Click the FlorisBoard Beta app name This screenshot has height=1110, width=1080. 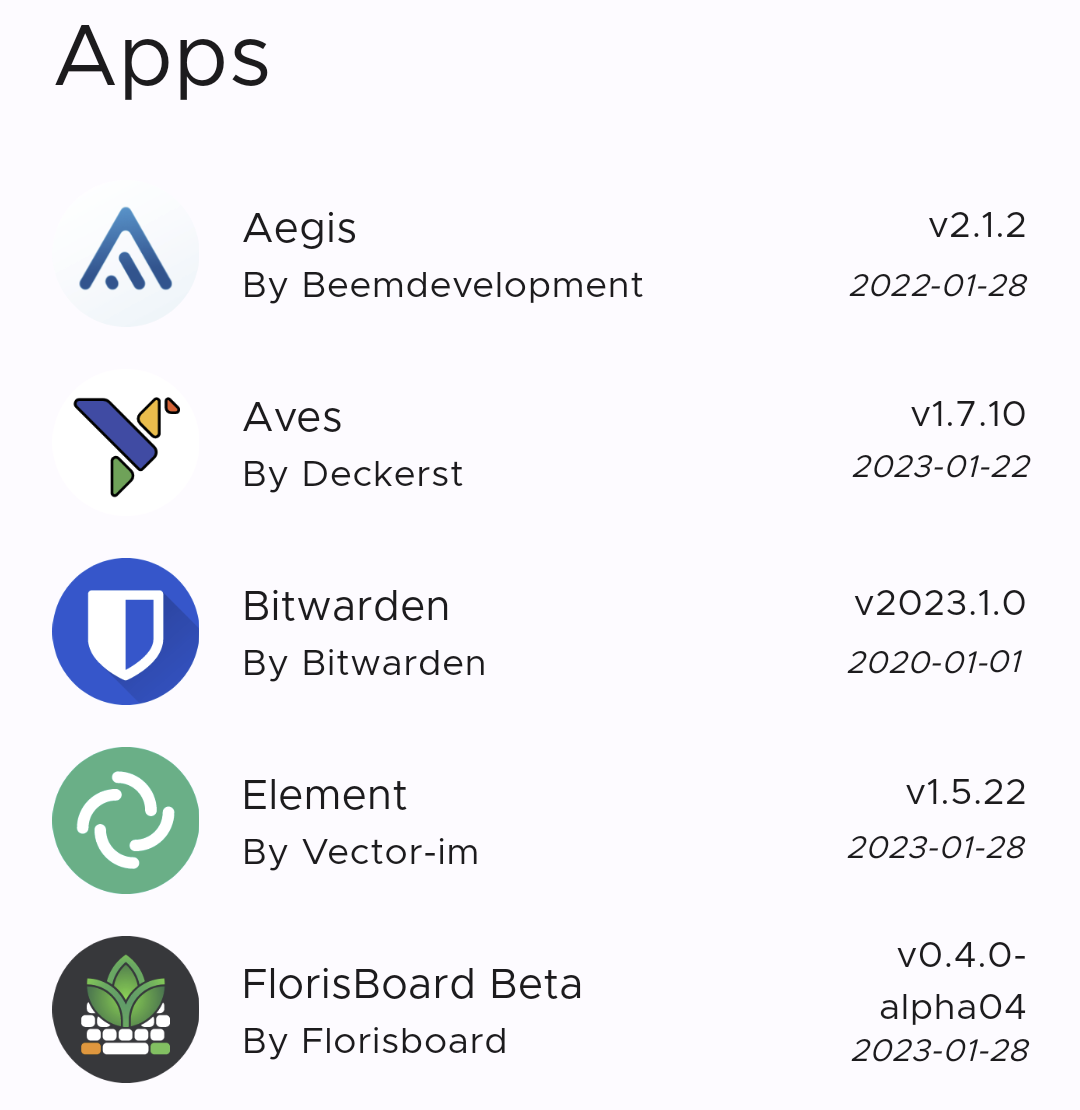click(x=413, y=983)
